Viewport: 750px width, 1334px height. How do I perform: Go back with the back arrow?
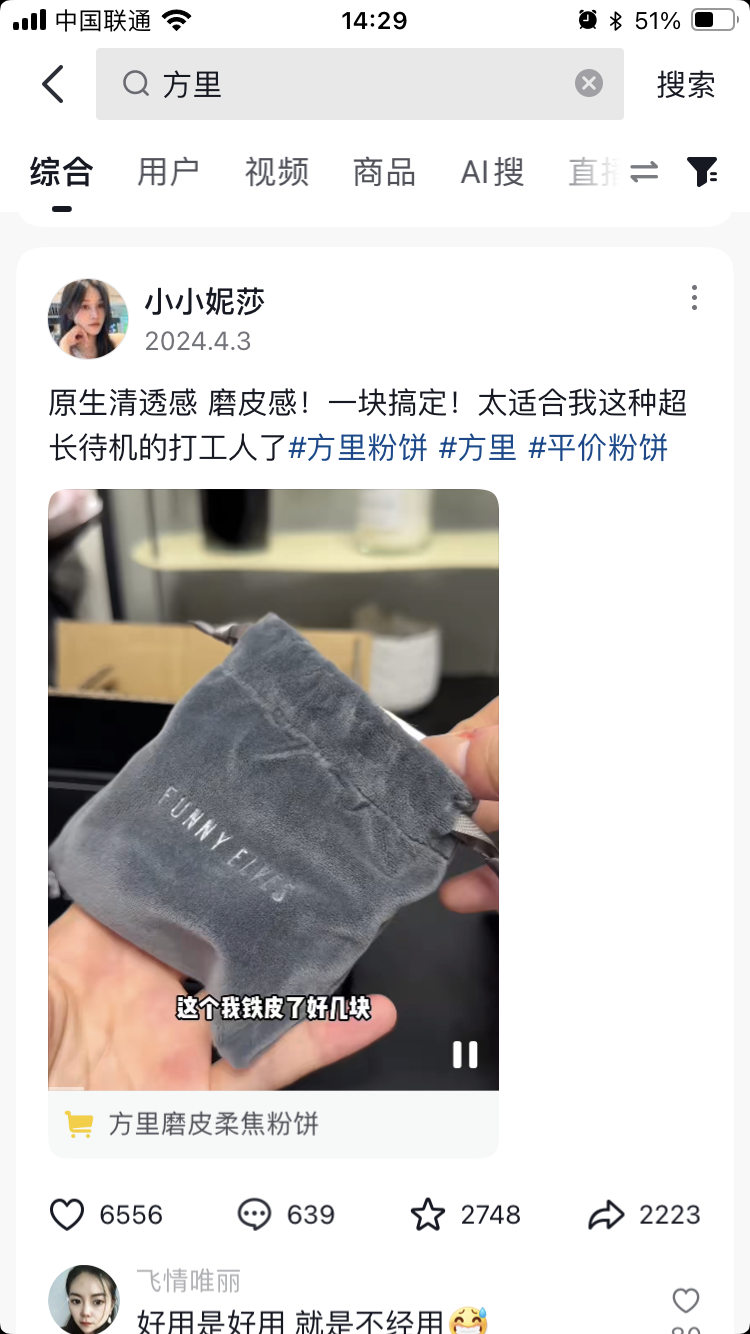click(53, 84)
